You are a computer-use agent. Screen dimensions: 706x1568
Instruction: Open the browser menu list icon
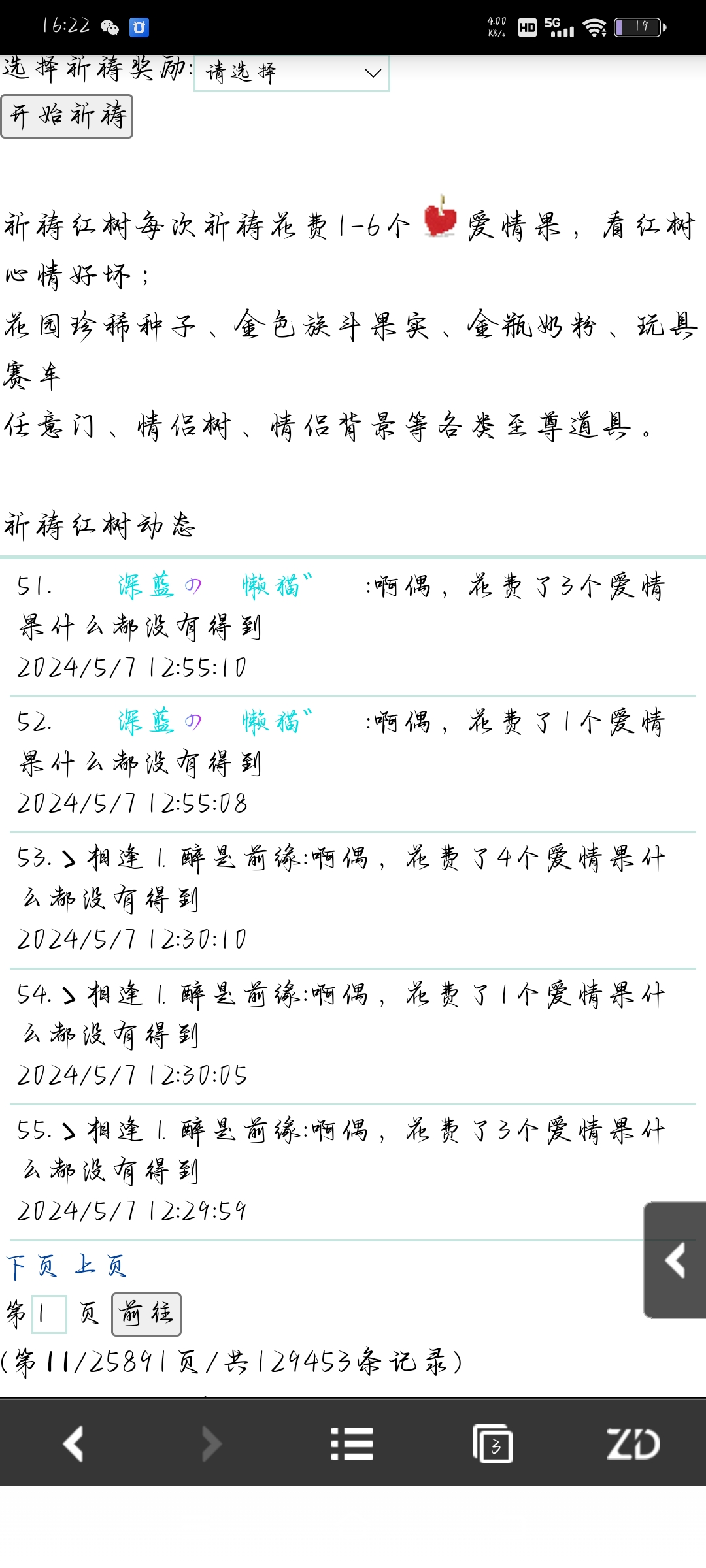tap(352, 1444)
